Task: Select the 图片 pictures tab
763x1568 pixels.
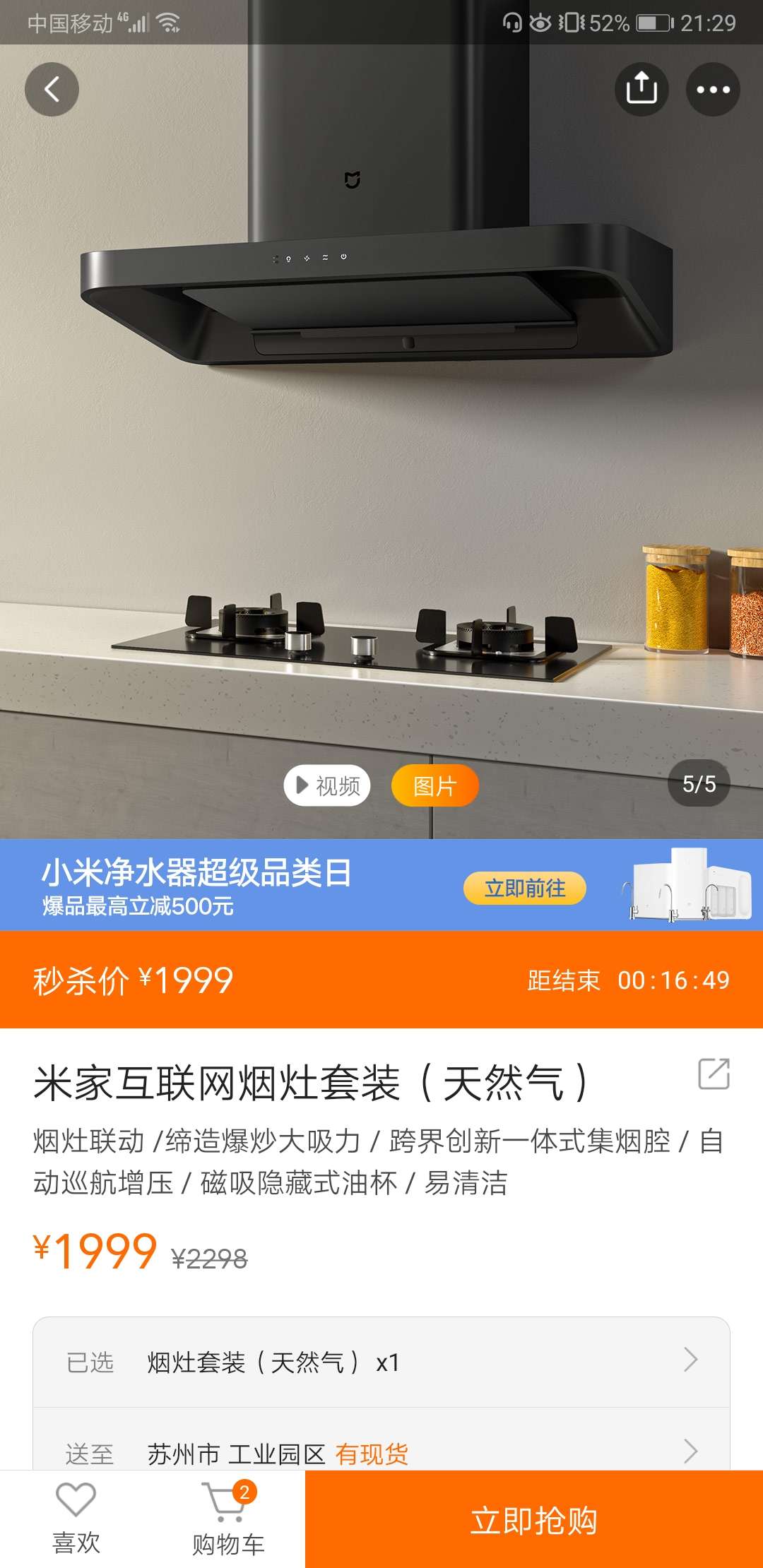Action: [435, 785]
